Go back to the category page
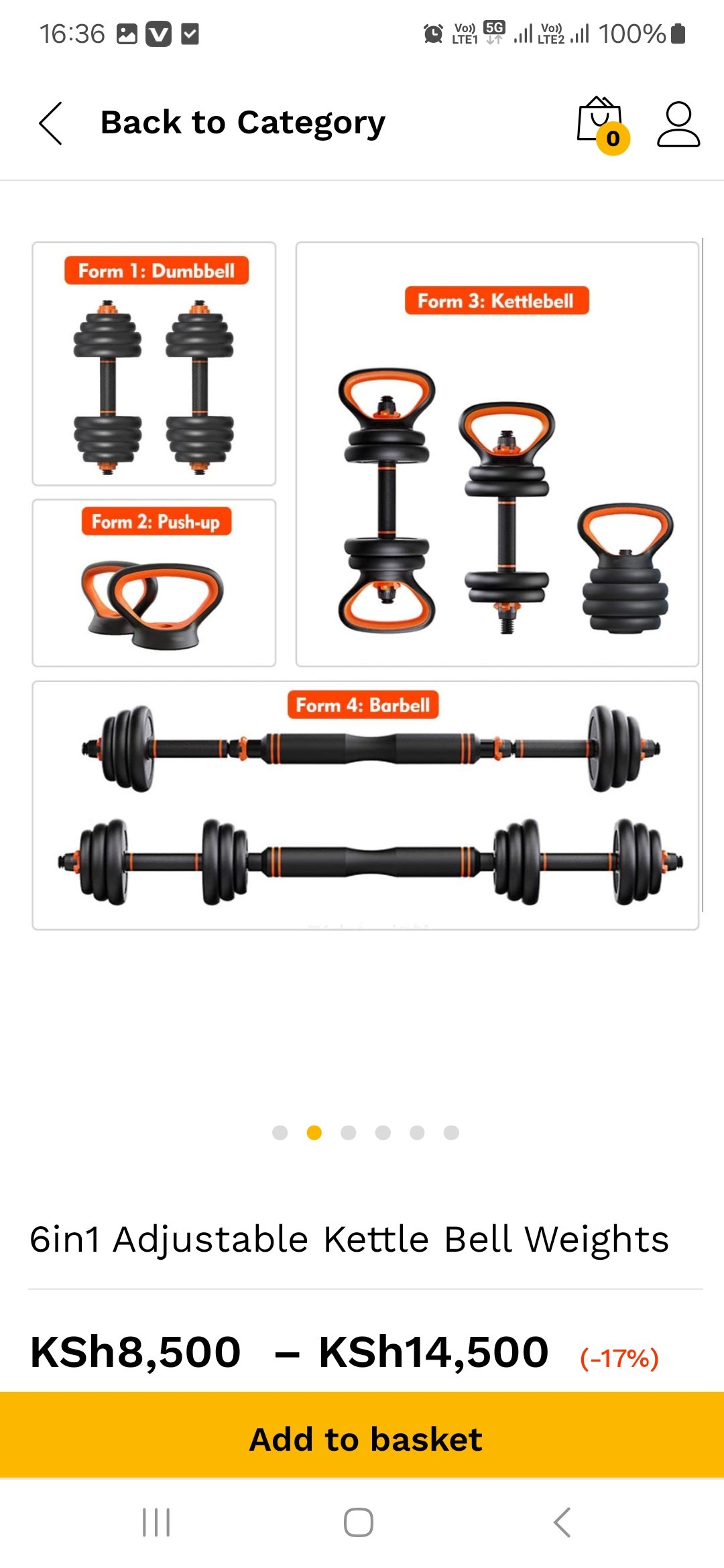Image resolution: width=724 pixels, height=1568 pixels. tap(51, 123)
